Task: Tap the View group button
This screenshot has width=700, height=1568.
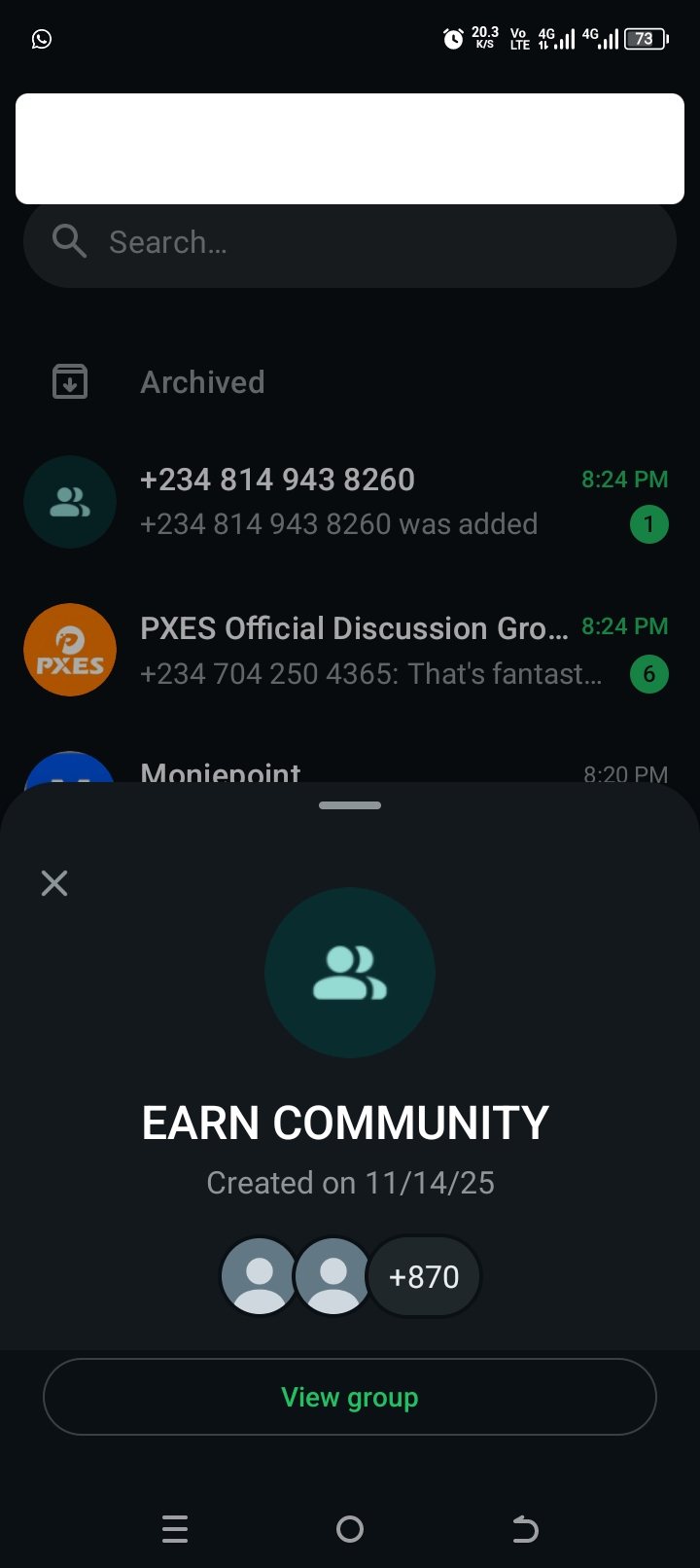Action: tap(350, 1397)
